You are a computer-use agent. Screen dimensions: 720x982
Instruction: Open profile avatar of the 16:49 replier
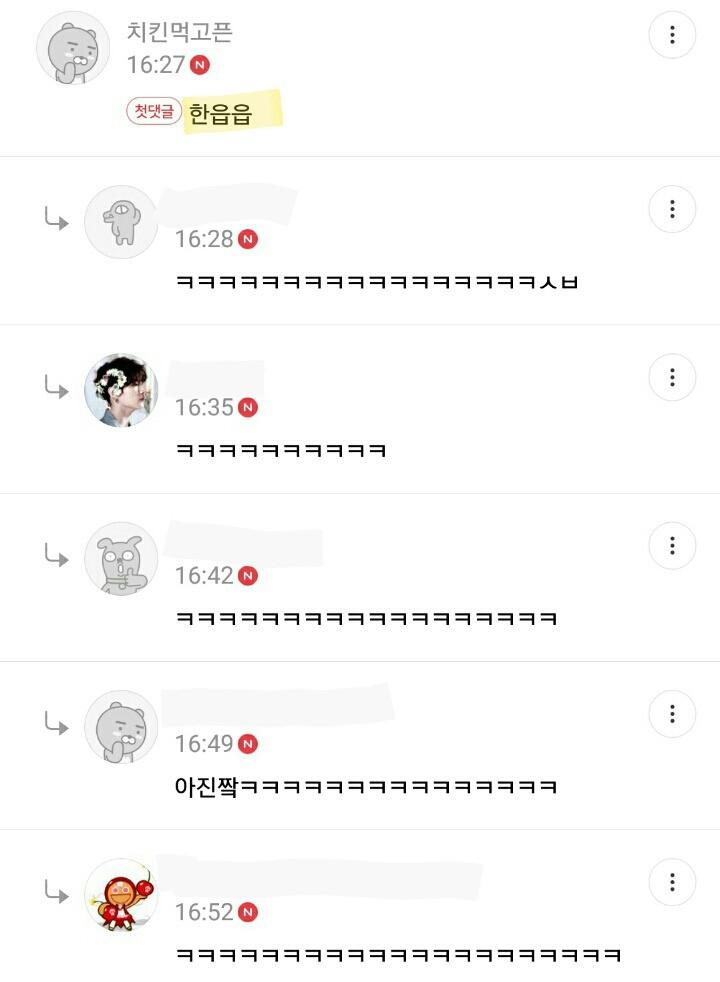click(121, 726)
